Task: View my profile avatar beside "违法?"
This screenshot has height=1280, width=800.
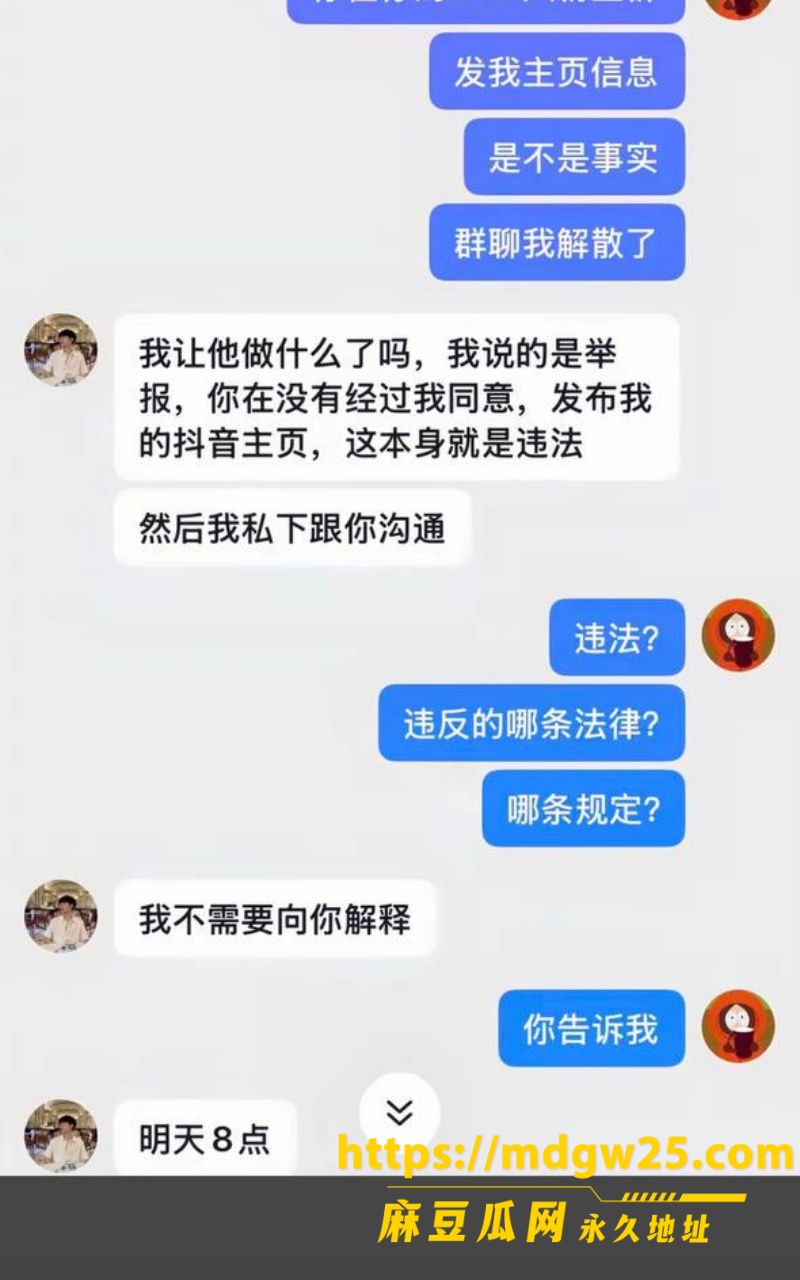Action: [x=738, y=635]
